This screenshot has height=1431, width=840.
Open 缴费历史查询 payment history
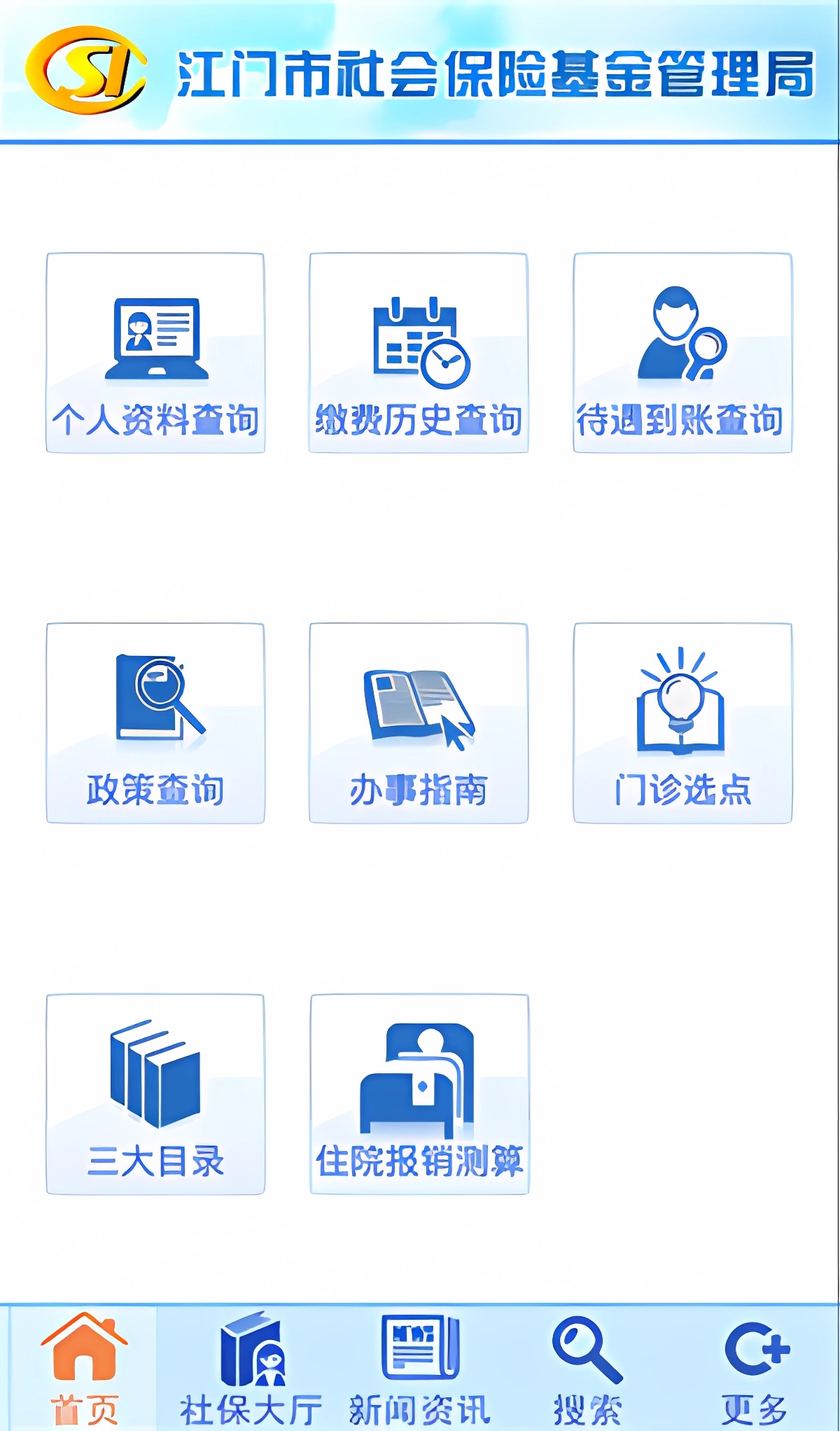pyautogui.click(x=419, y=354)
